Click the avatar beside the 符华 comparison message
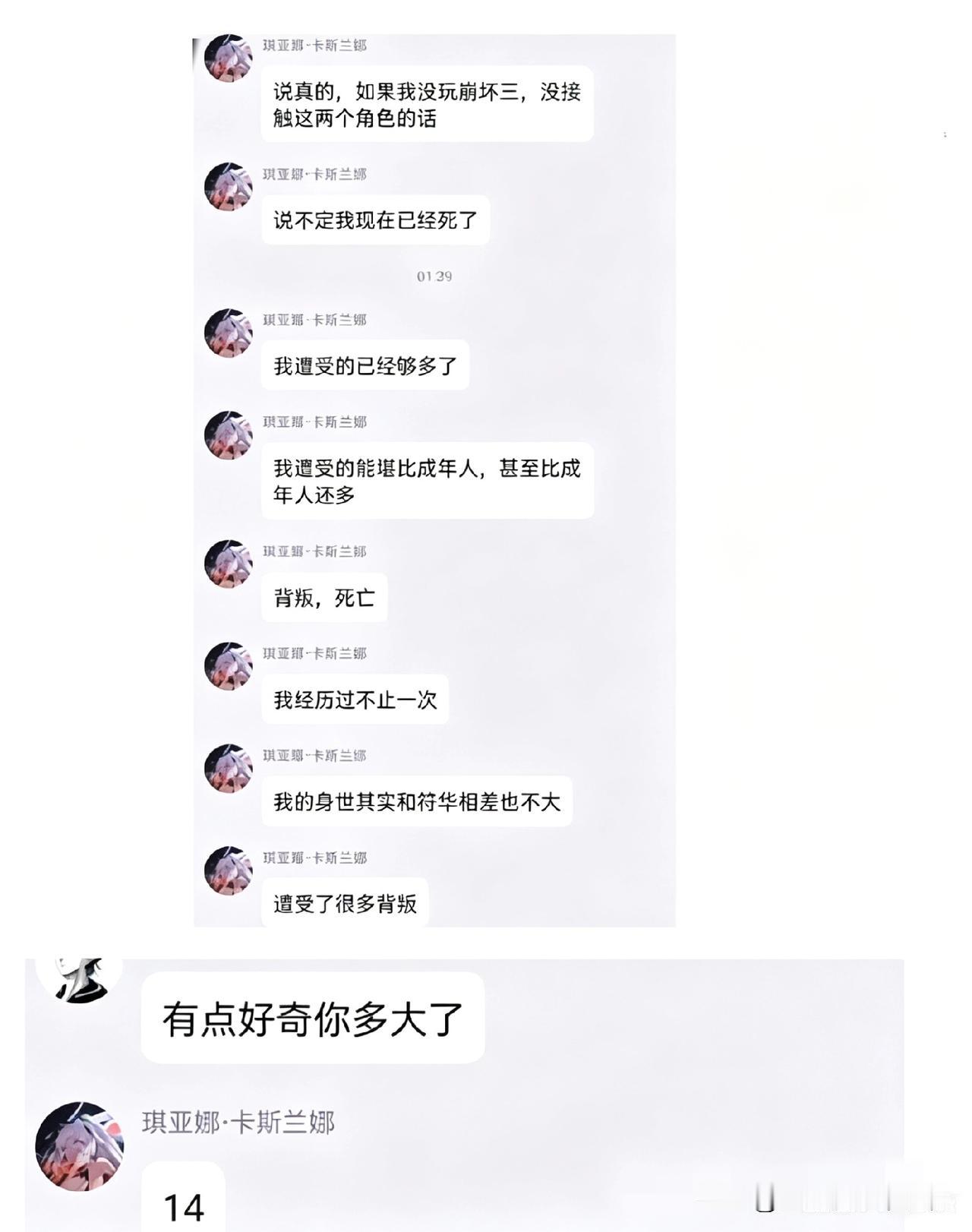This screenshot has width=972, height=1232. click(x=228, y=769)
